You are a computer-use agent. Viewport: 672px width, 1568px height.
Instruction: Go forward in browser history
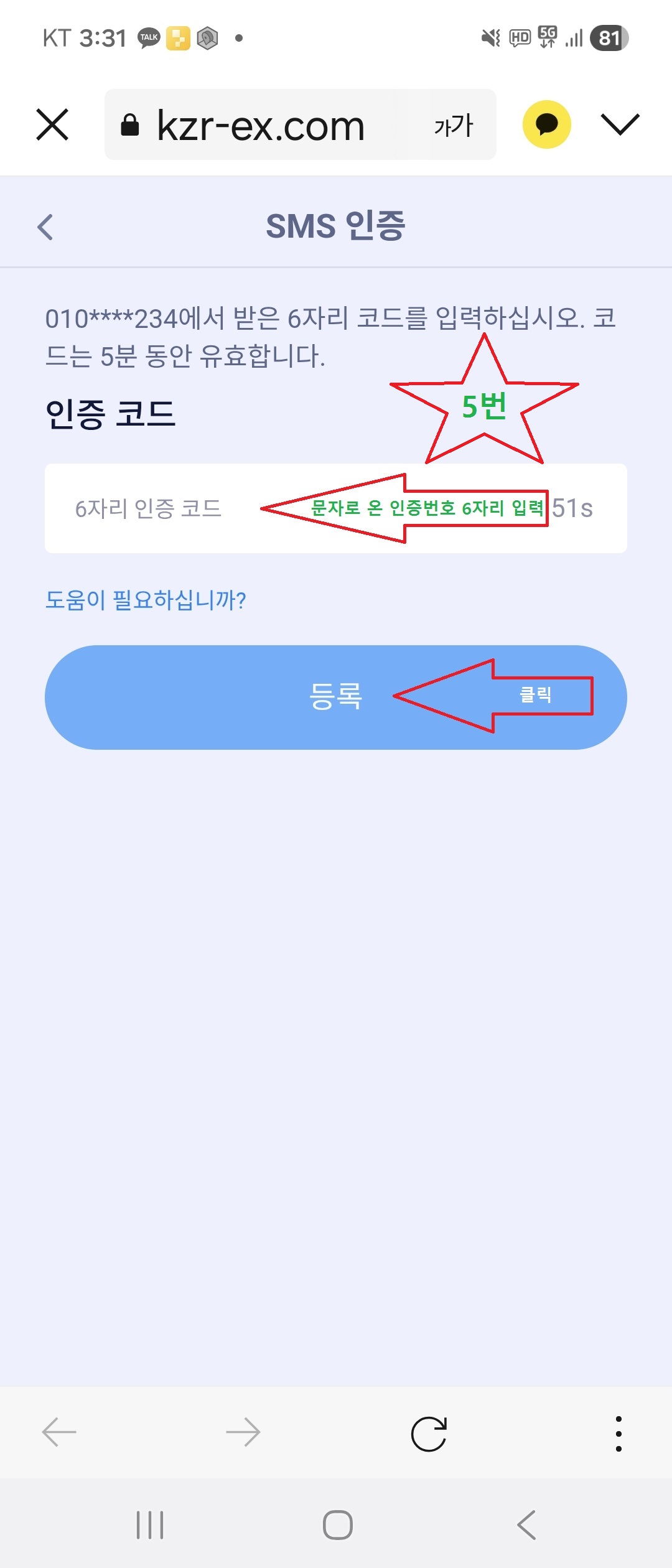(243, 1432)
